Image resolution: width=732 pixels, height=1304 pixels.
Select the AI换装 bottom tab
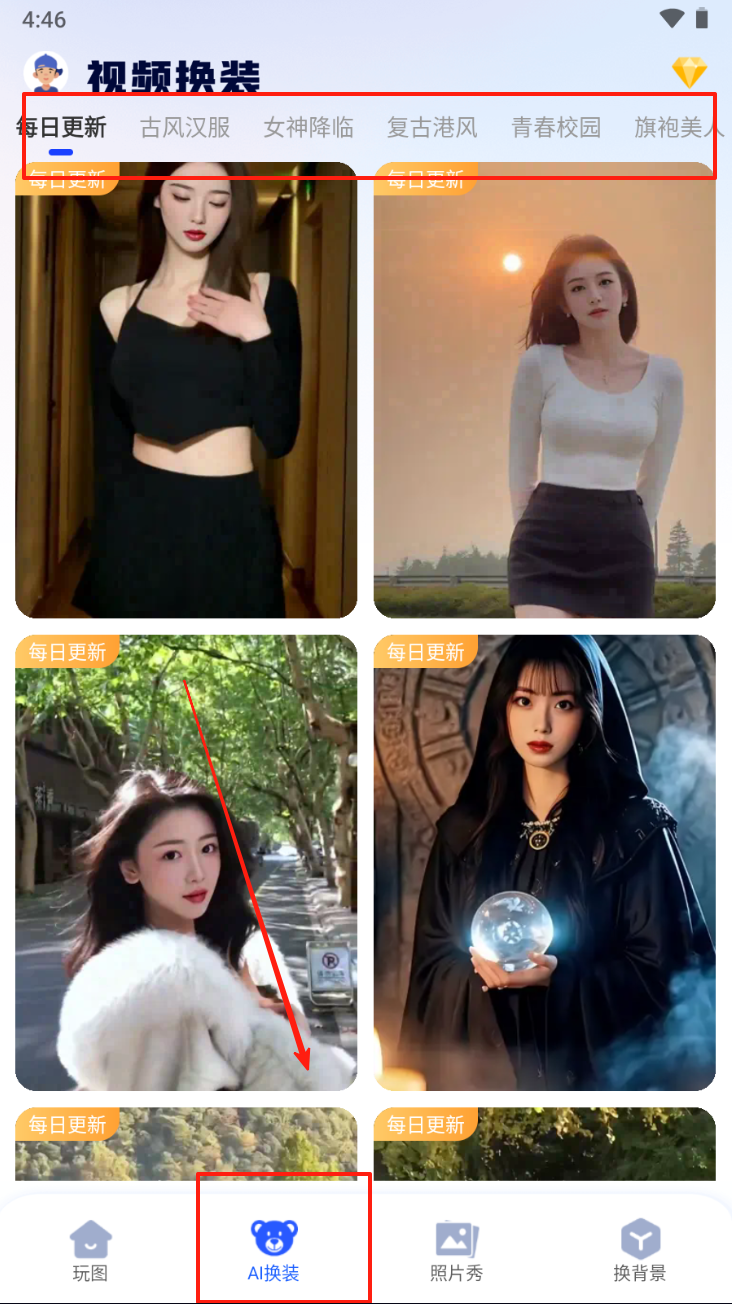coord(274,1250)
